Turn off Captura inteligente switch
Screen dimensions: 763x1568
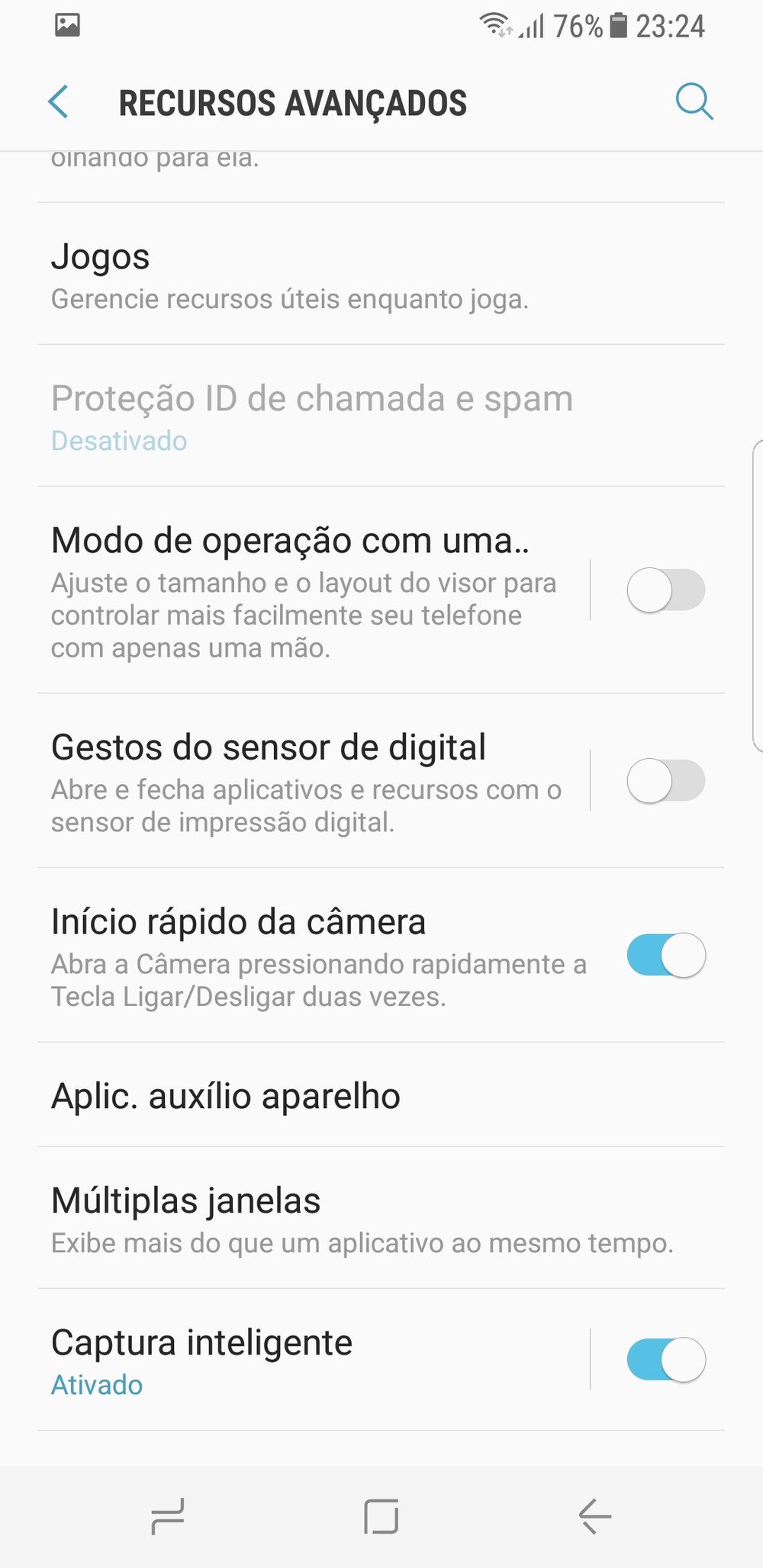pos(665,1360)
